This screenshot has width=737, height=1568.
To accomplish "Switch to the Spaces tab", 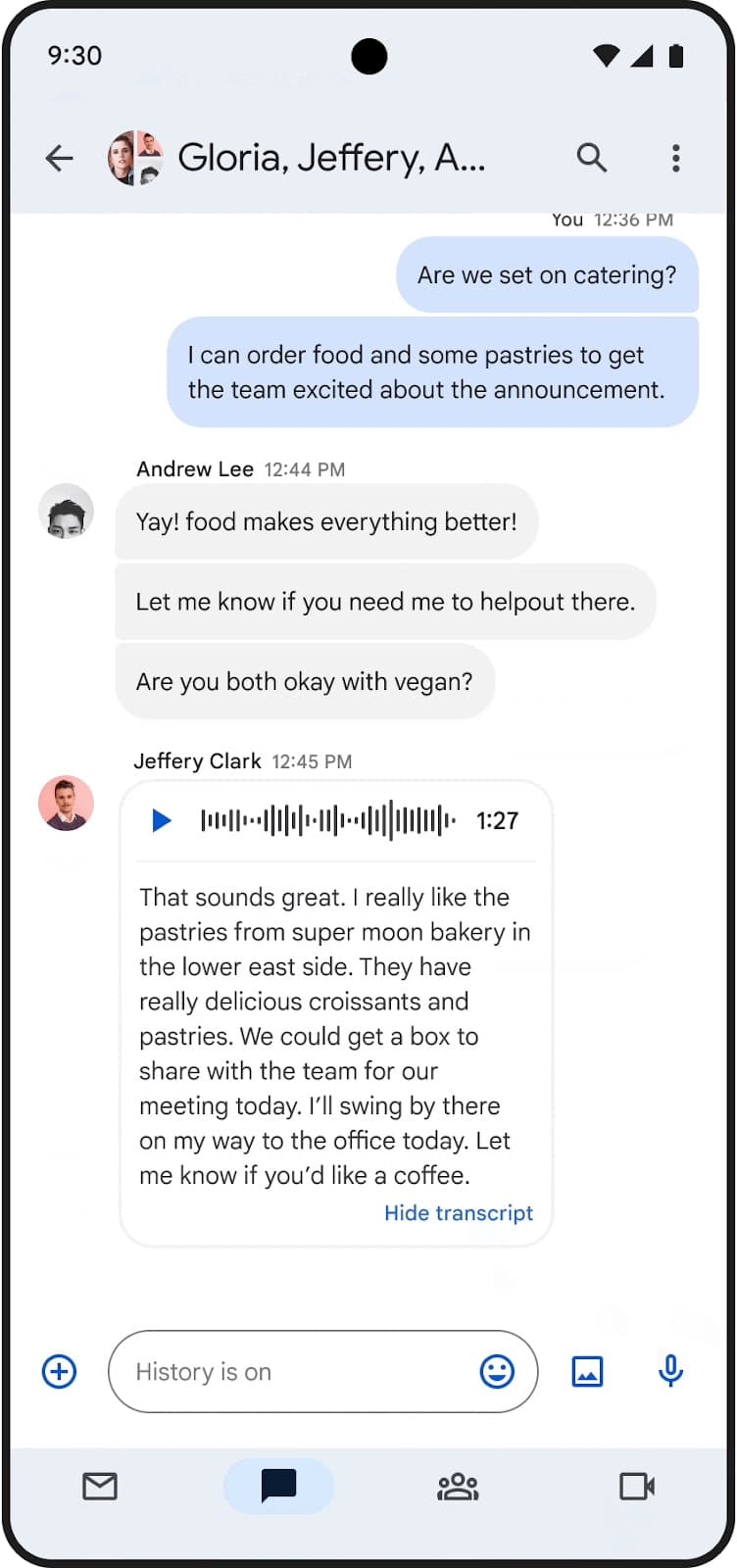I will pyautogui.click(x=458, y=1487).
